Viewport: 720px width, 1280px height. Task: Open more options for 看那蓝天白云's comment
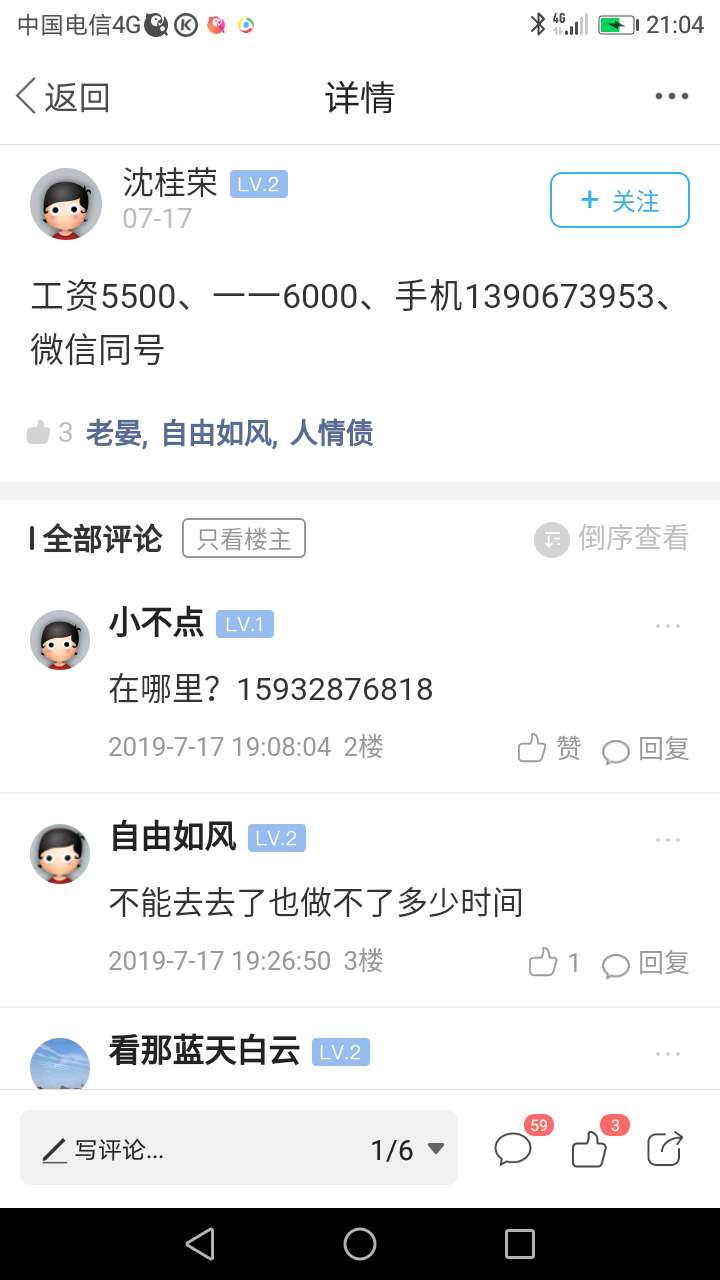coord(667,1054)
